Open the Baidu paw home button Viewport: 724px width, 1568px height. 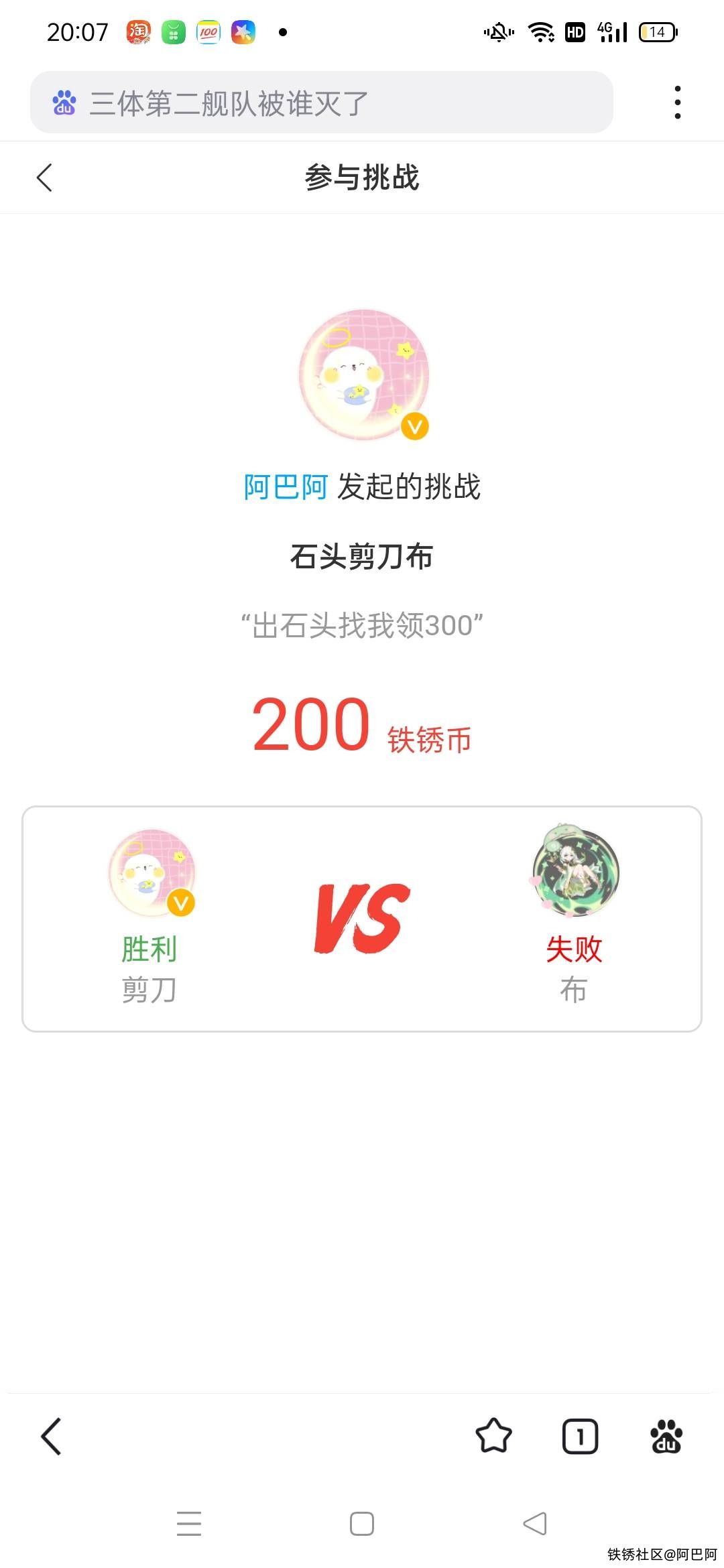(666, 1436)
